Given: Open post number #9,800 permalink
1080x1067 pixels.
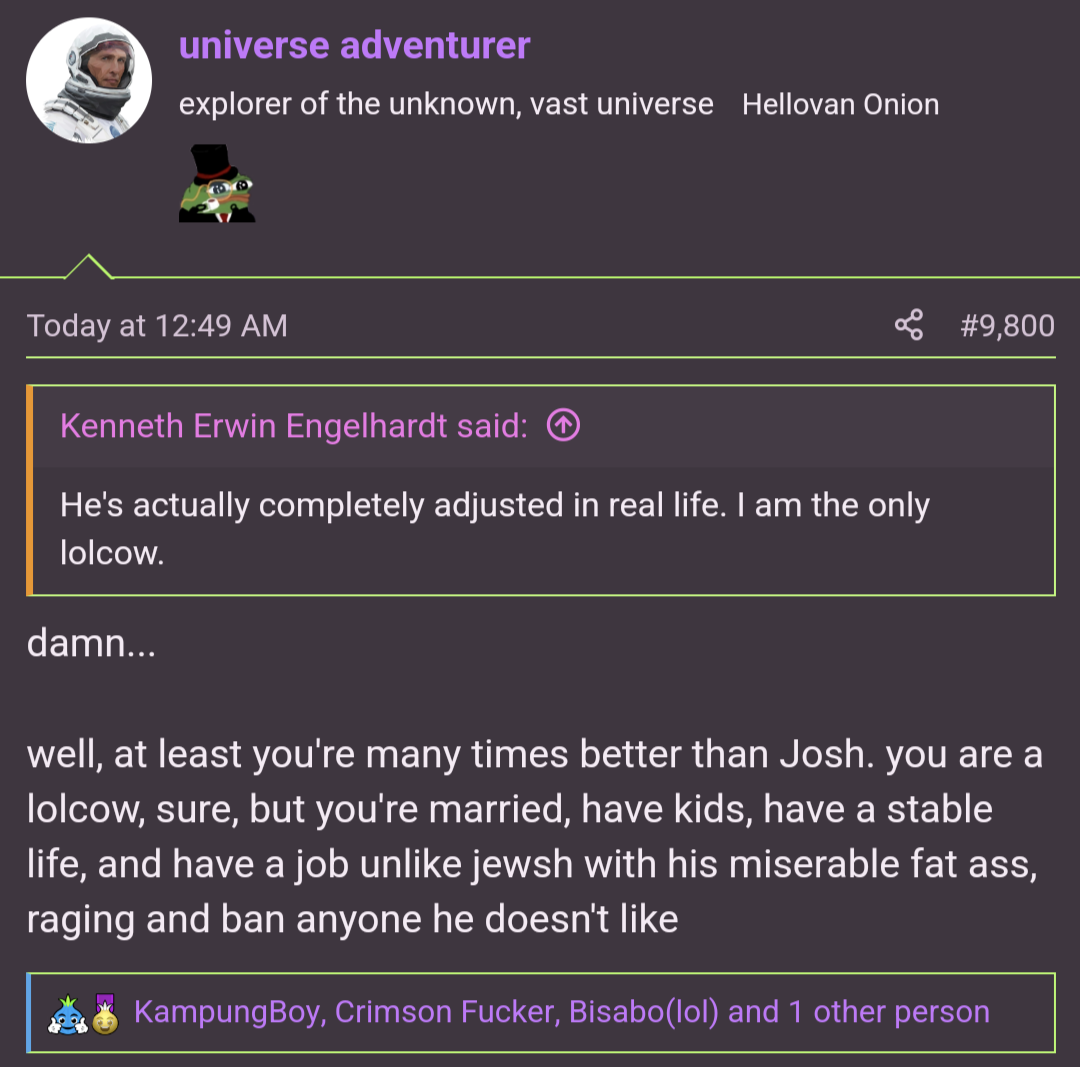Looking at the screenshot, I should click(1007, 325).
